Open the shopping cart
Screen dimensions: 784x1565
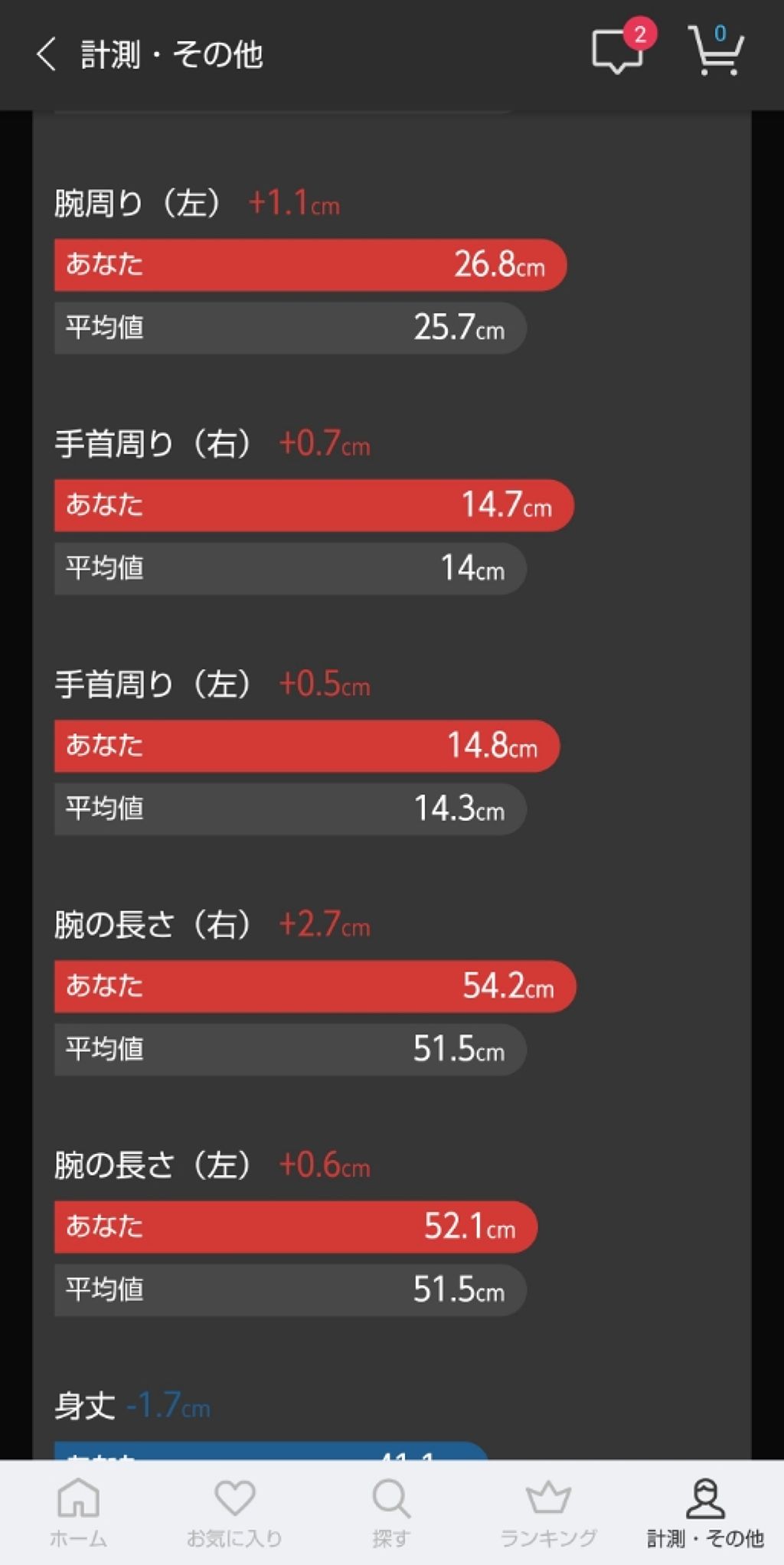point(716,52)
